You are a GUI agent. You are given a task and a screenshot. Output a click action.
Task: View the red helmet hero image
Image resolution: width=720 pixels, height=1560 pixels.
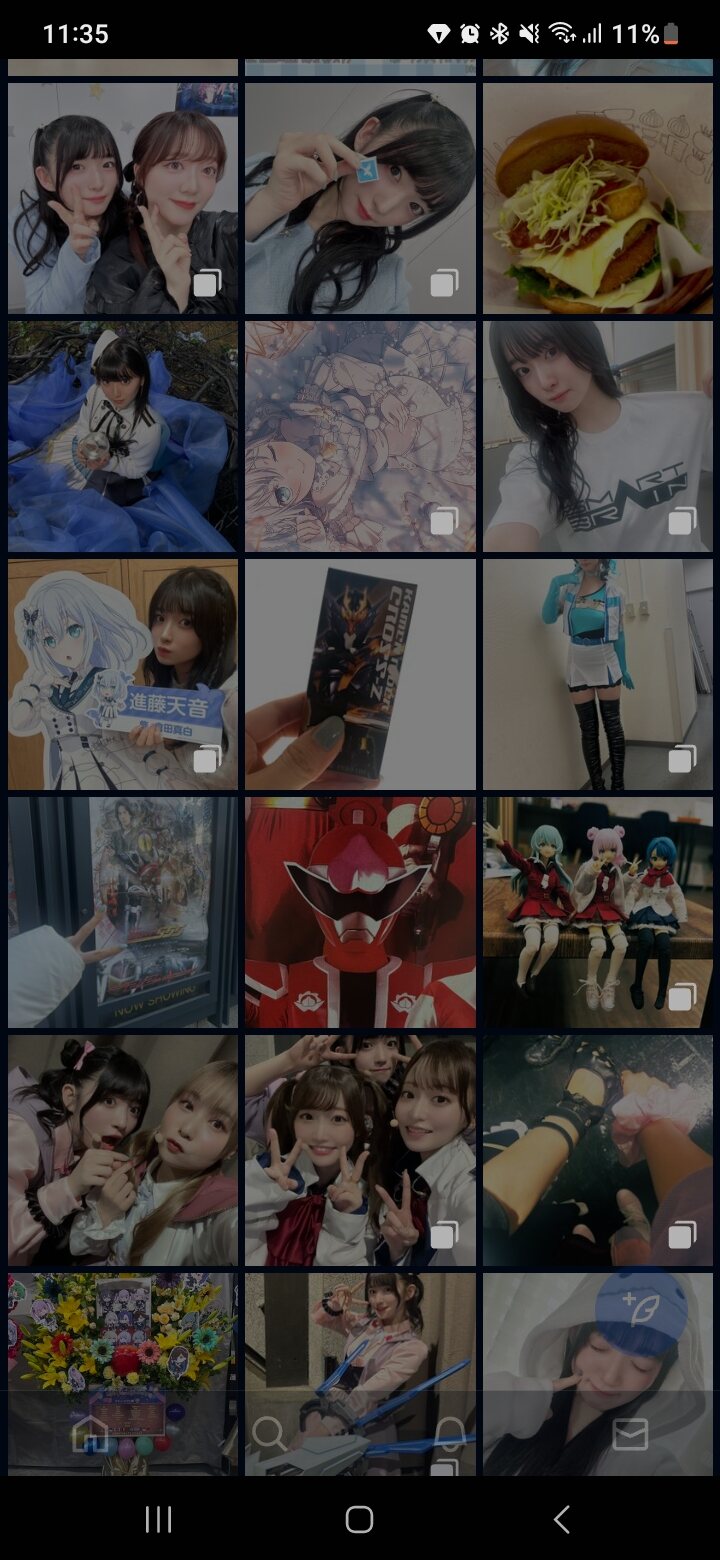[x=360, y=912]
